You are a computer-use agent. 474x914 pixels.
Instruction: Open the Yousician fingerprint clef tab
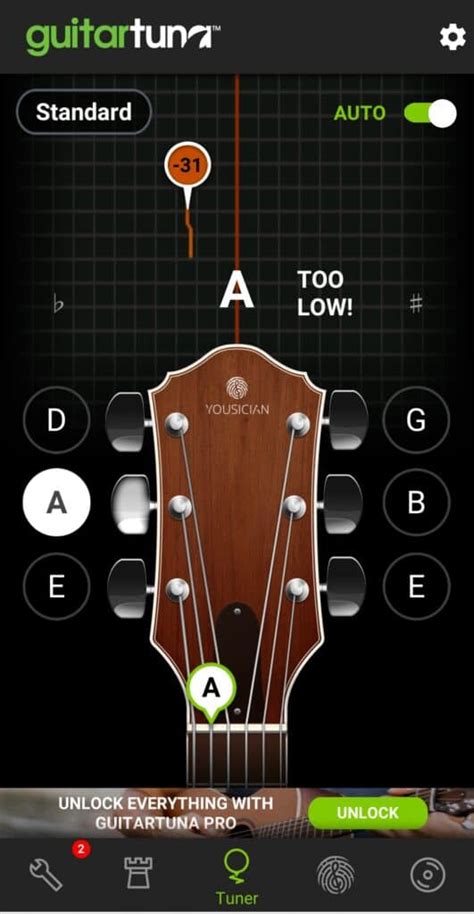(334, 874)
